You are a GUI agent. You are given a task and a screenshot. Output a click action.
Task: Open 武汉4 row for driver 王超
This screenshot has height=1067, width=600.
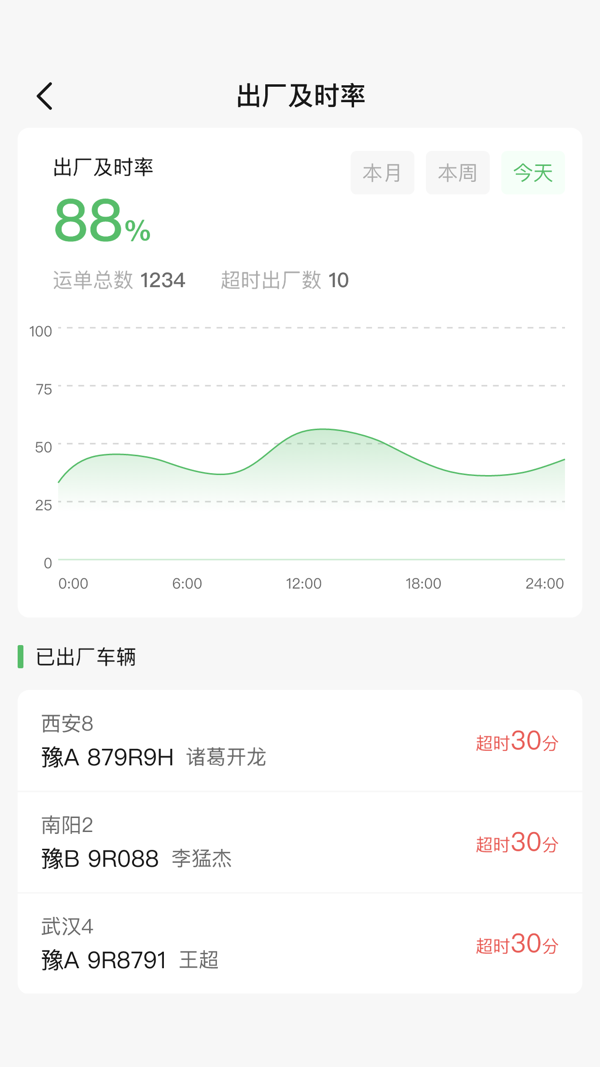click(x=299, y=943)
